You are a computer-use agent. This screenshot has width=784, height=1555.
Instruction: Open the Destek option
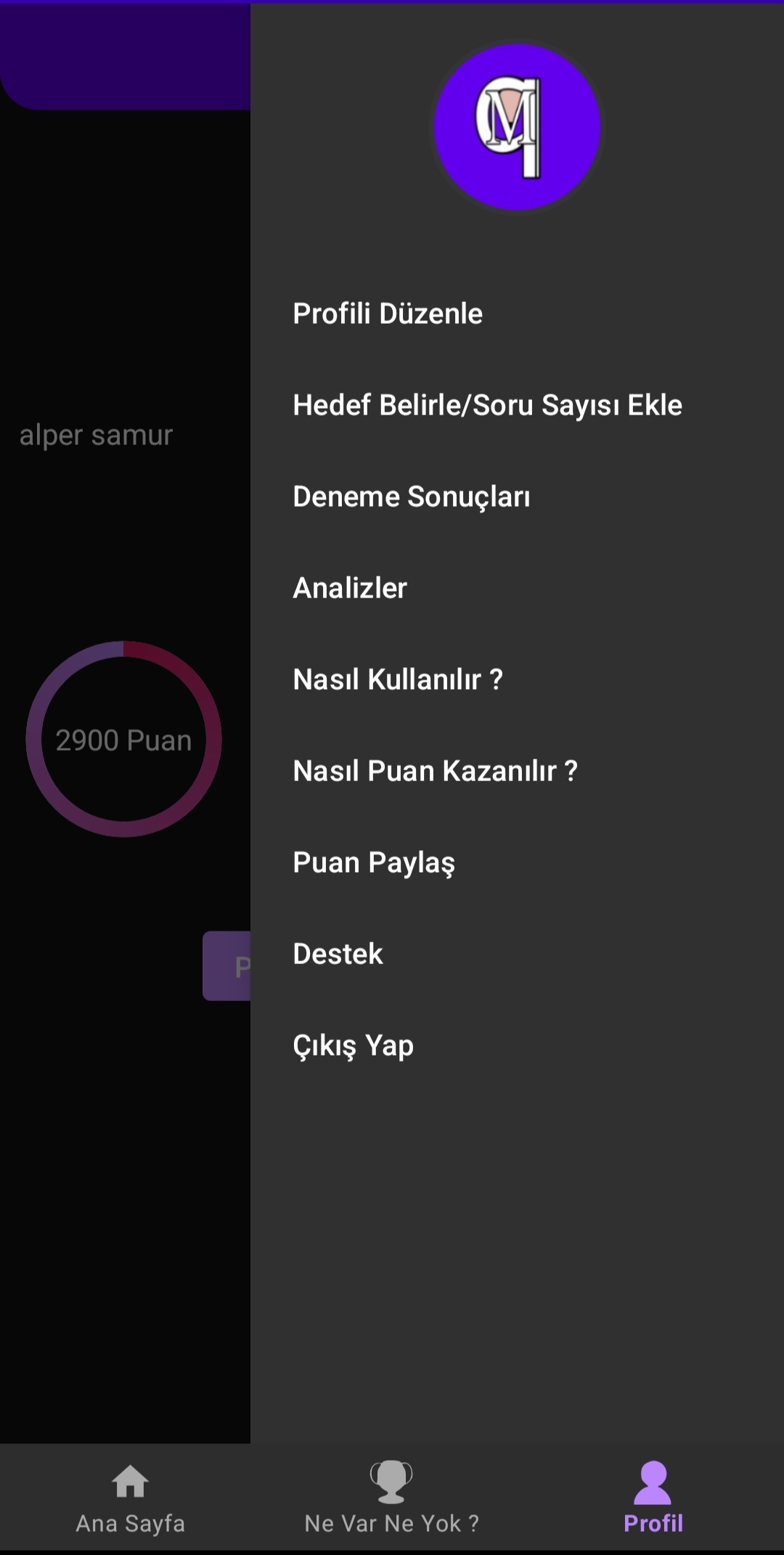pyautogui.click(x=337, y=954)
